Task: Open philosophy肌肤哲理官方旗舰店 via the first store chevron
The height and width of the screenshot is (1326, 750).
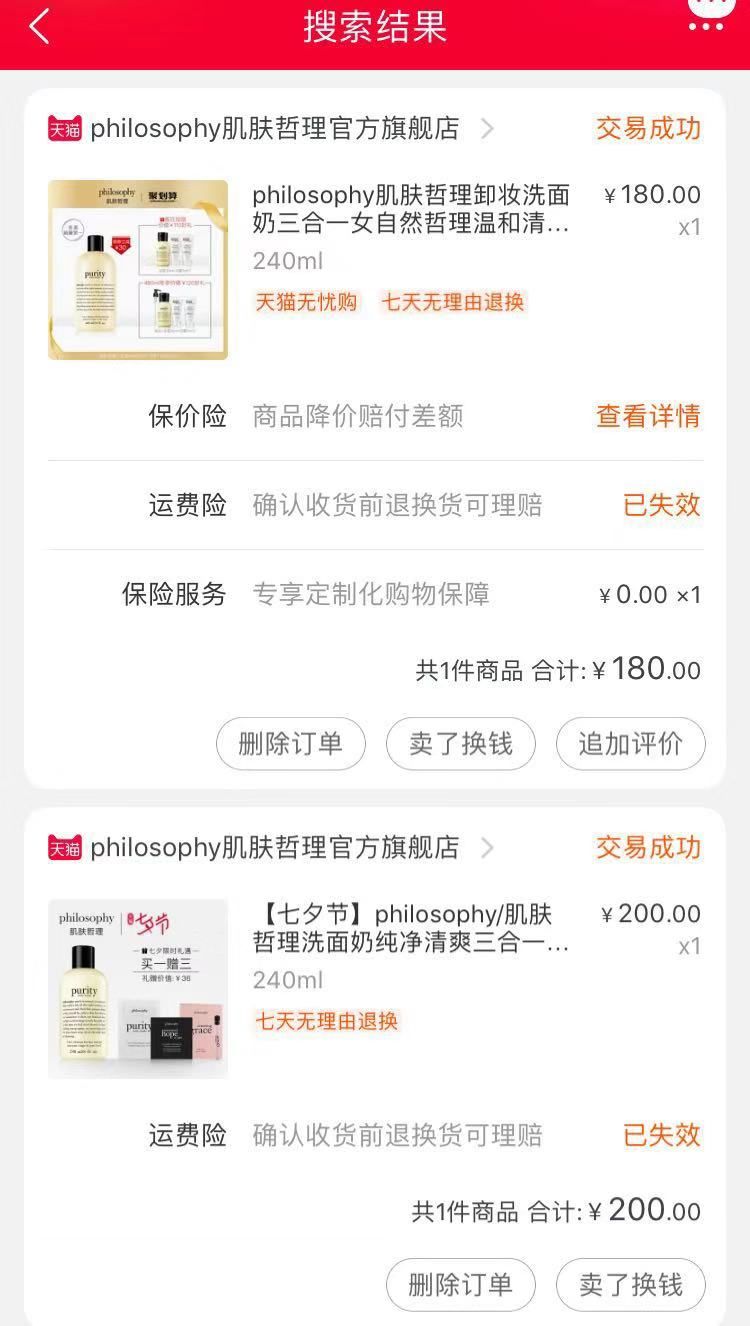Action: (x=489, y=127)
